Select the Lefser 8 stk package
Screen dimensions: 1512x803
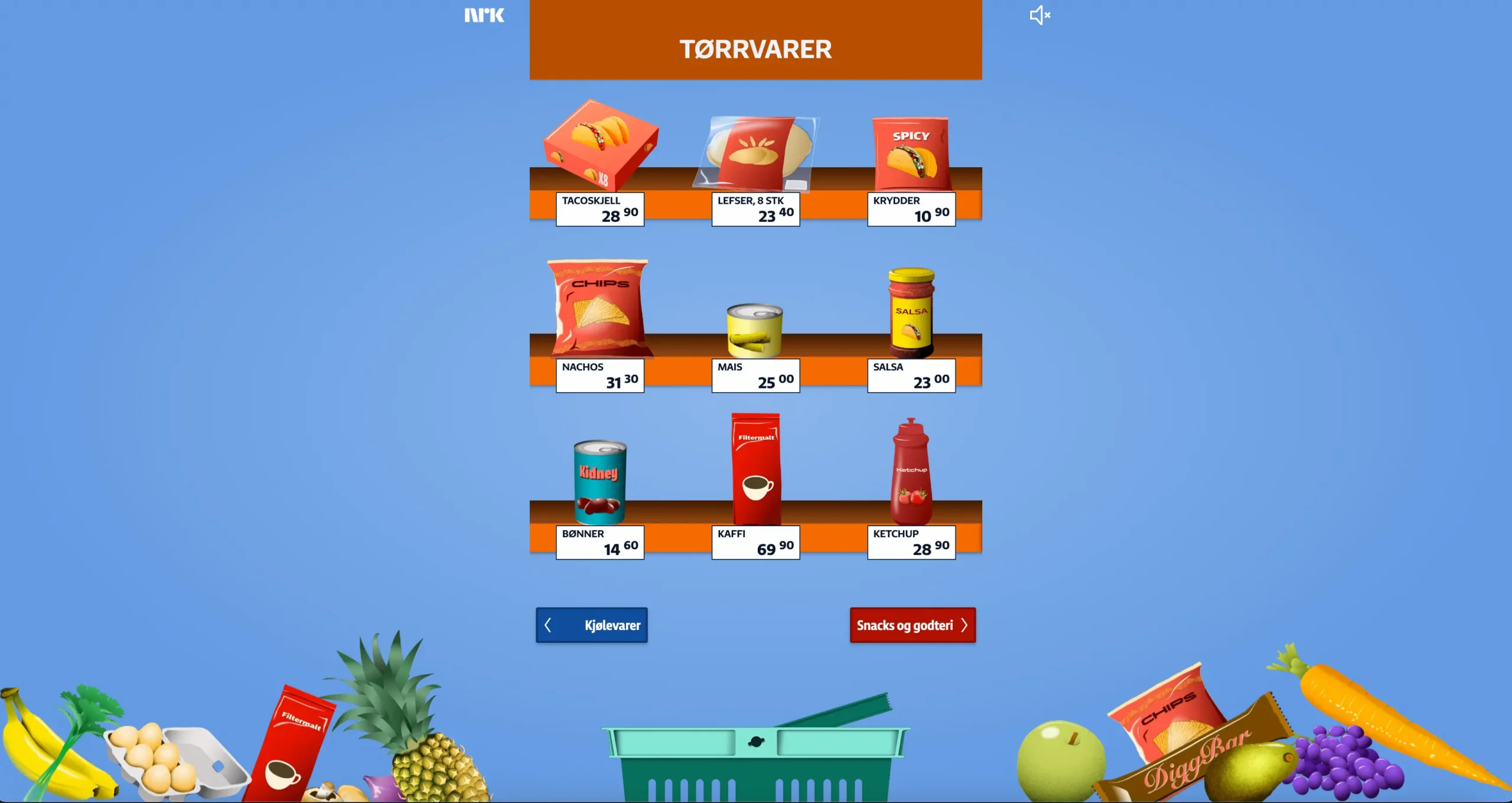click(x=757, y=152)
